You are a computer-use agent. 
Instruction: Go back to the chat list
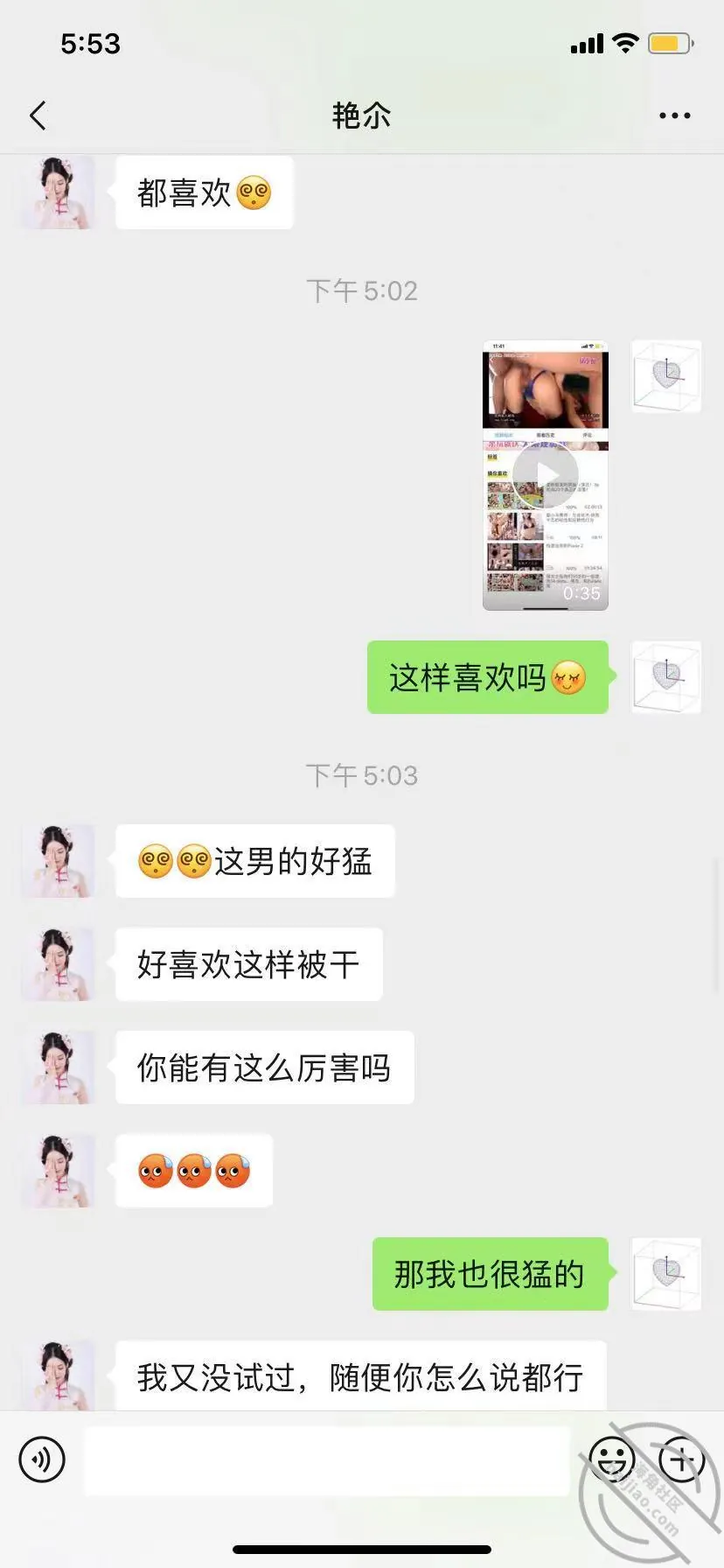[x=38, y=115]
